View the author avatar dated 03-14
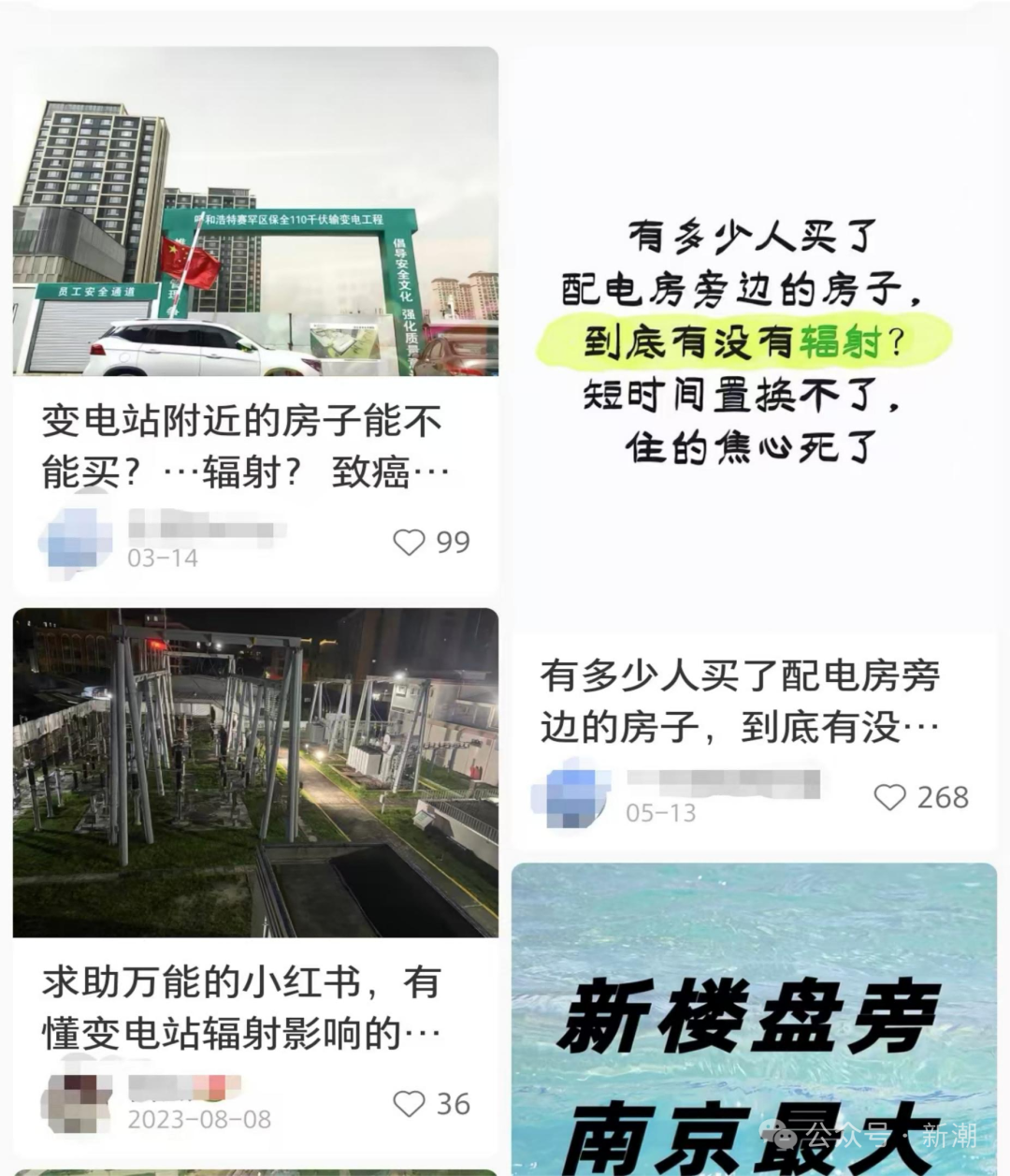 pyautogui.click(x=75, y=540)
